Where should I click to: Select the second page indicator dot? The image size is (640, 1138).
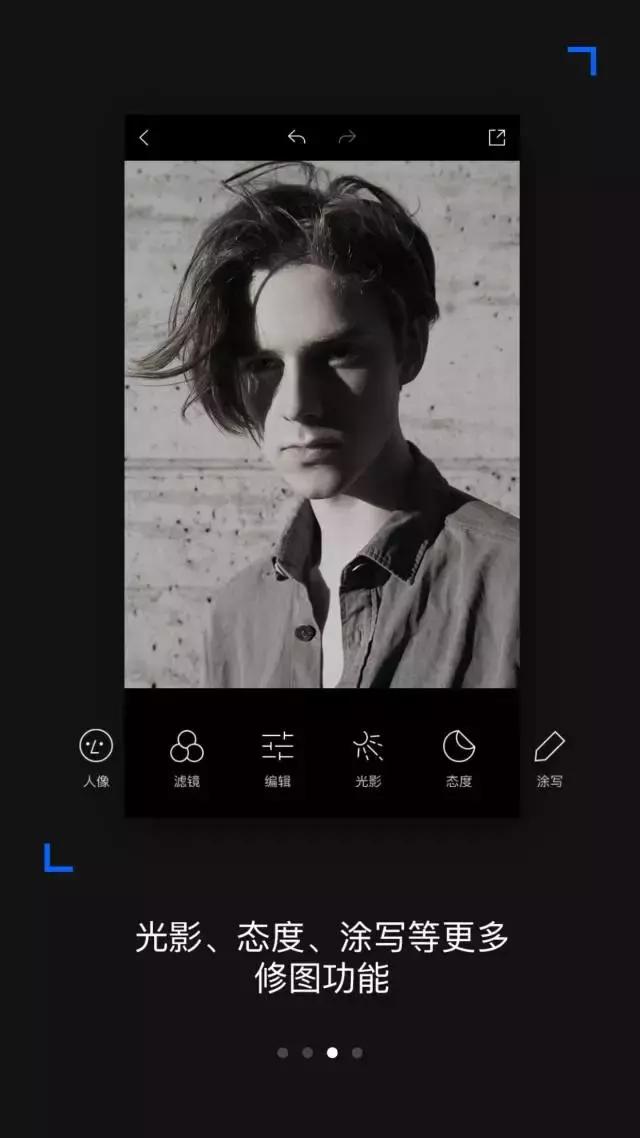pos(308,1052)
